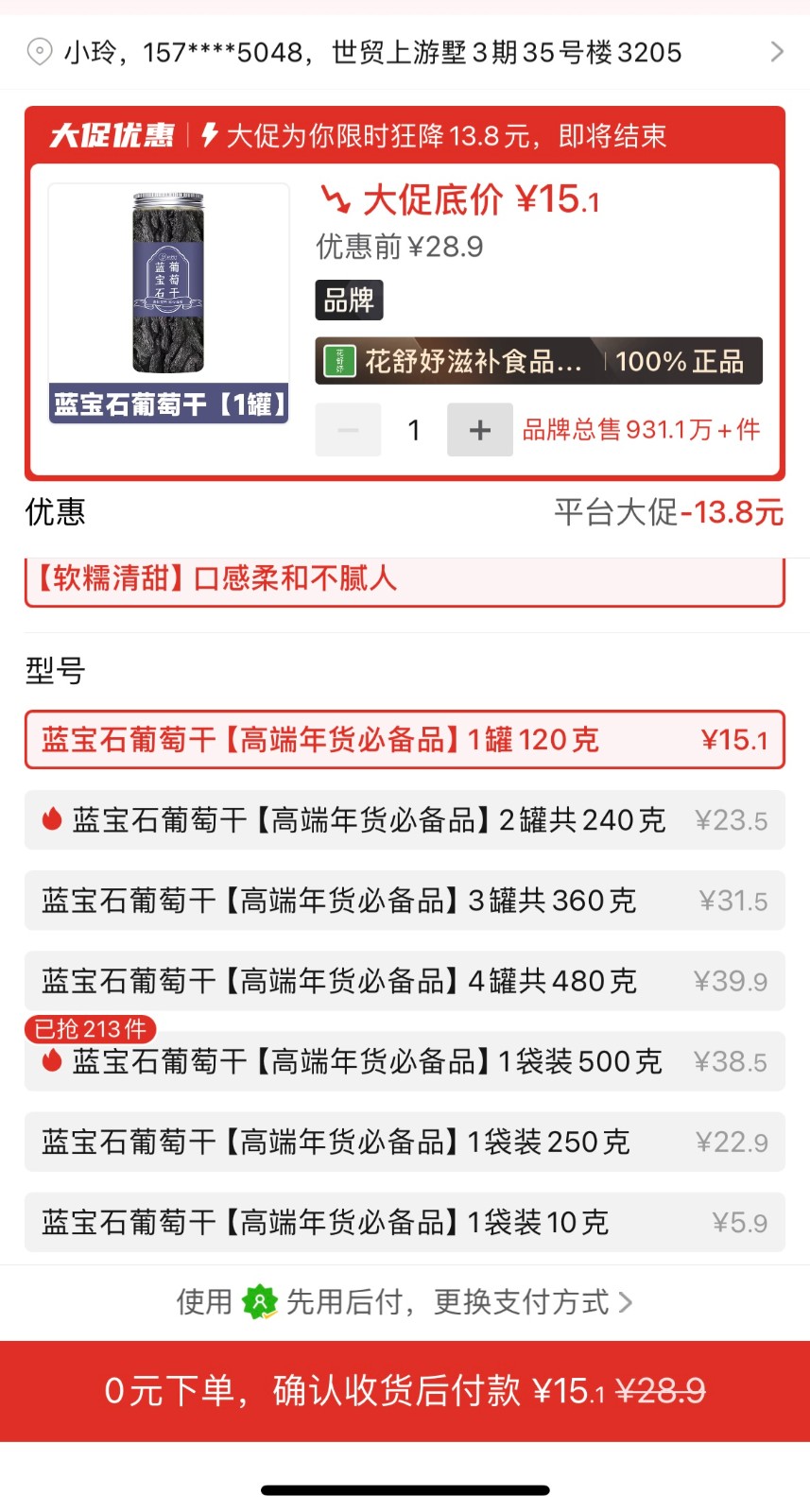The width and height of the screenshot is (810, 1512).
Task: Open the delivery address row for 小玲
Action: tap(405, 52)
